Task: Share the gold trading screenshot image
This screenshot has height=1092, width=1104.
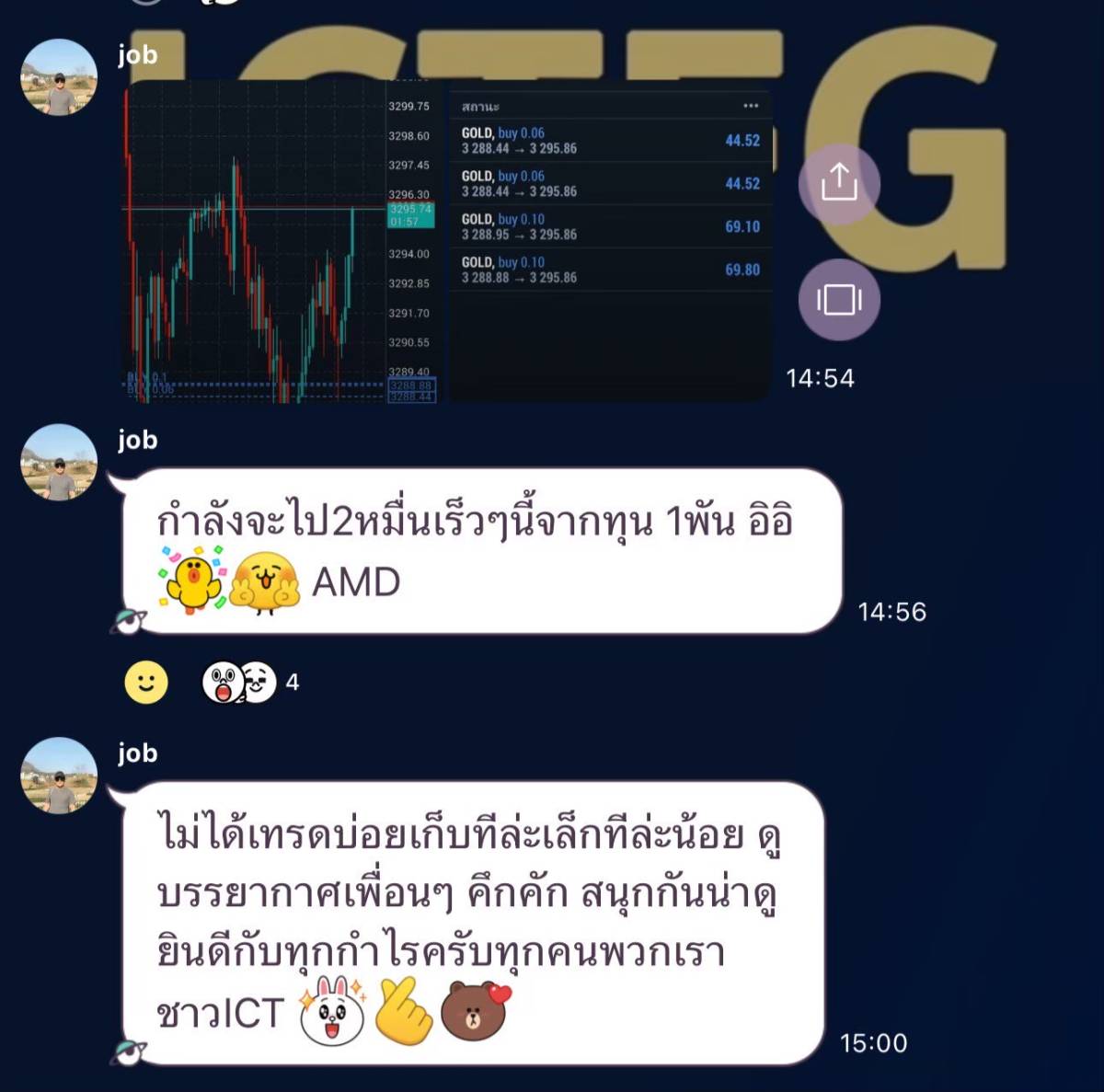Action: click(838, 183)
